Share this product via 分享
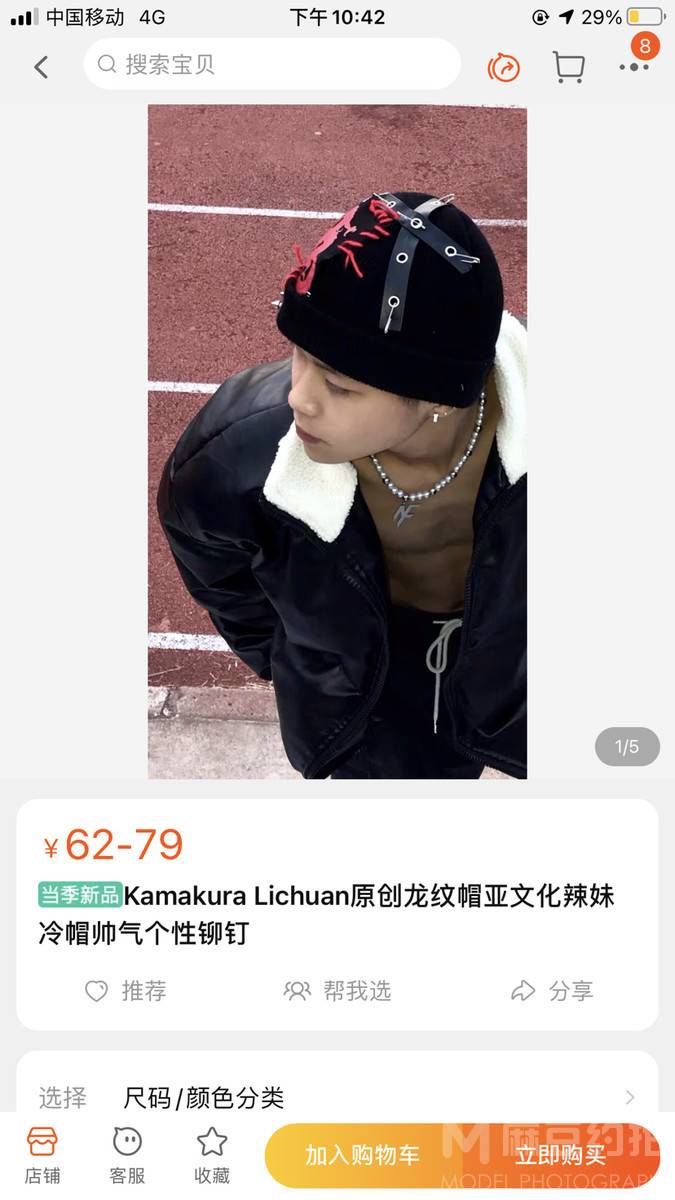Screen dimensions: 675x1200 552,991
